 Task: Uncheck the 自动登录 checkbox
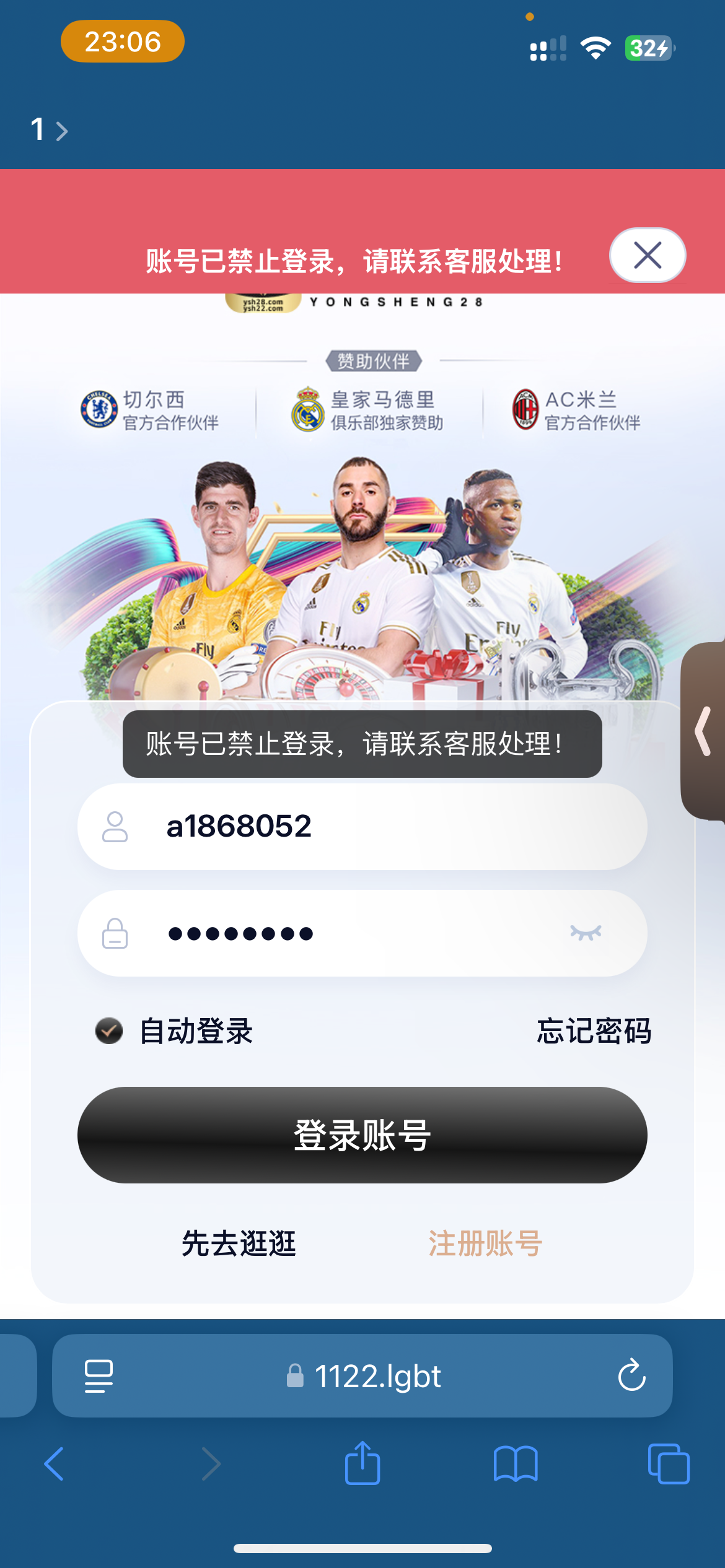(109, 1031)
